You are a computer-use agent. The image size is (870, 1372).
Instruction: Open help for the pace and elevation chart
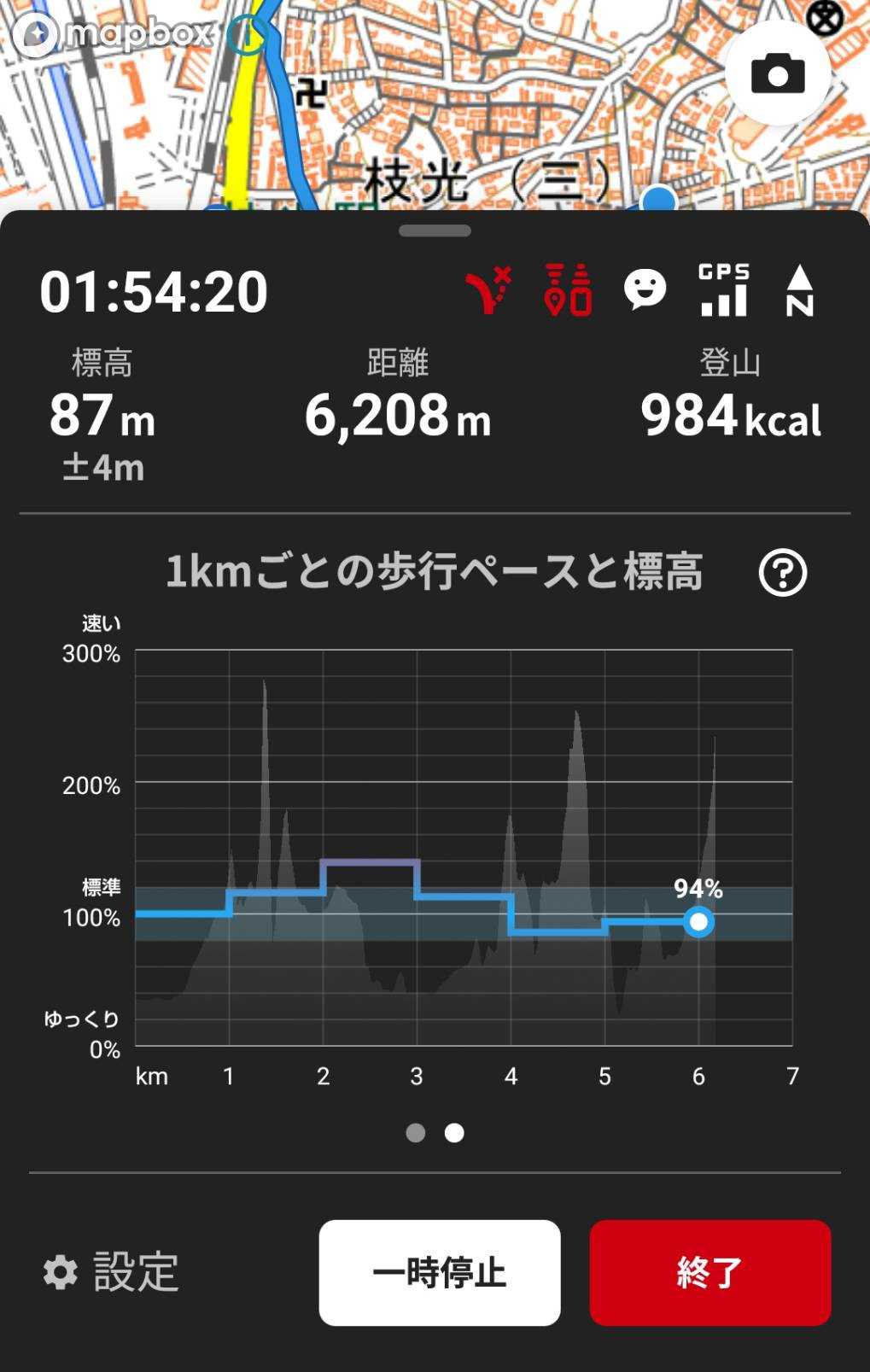pos(782,573)
